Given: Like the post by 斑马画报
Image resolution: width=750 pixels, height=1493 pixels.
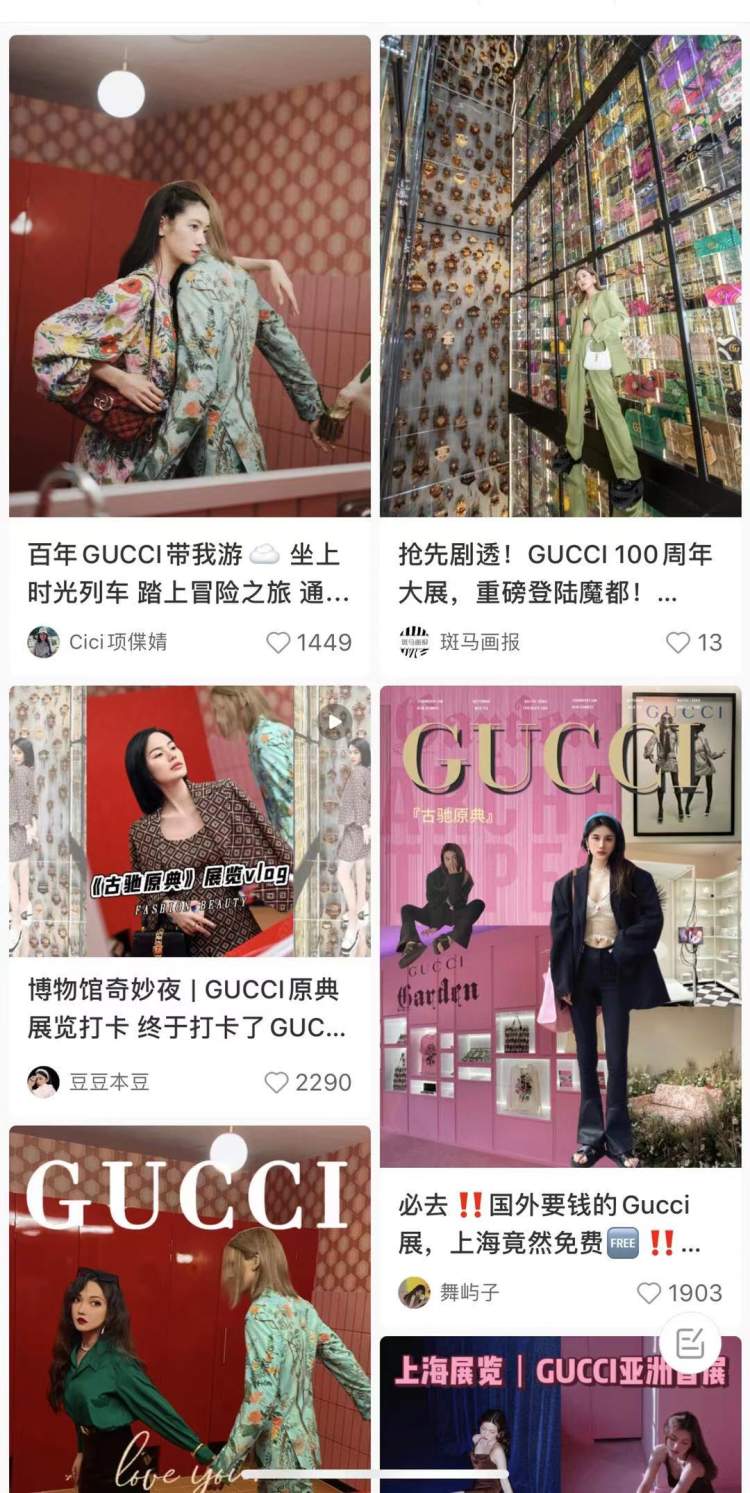Looking at the screenshot, I should point(678,642).
